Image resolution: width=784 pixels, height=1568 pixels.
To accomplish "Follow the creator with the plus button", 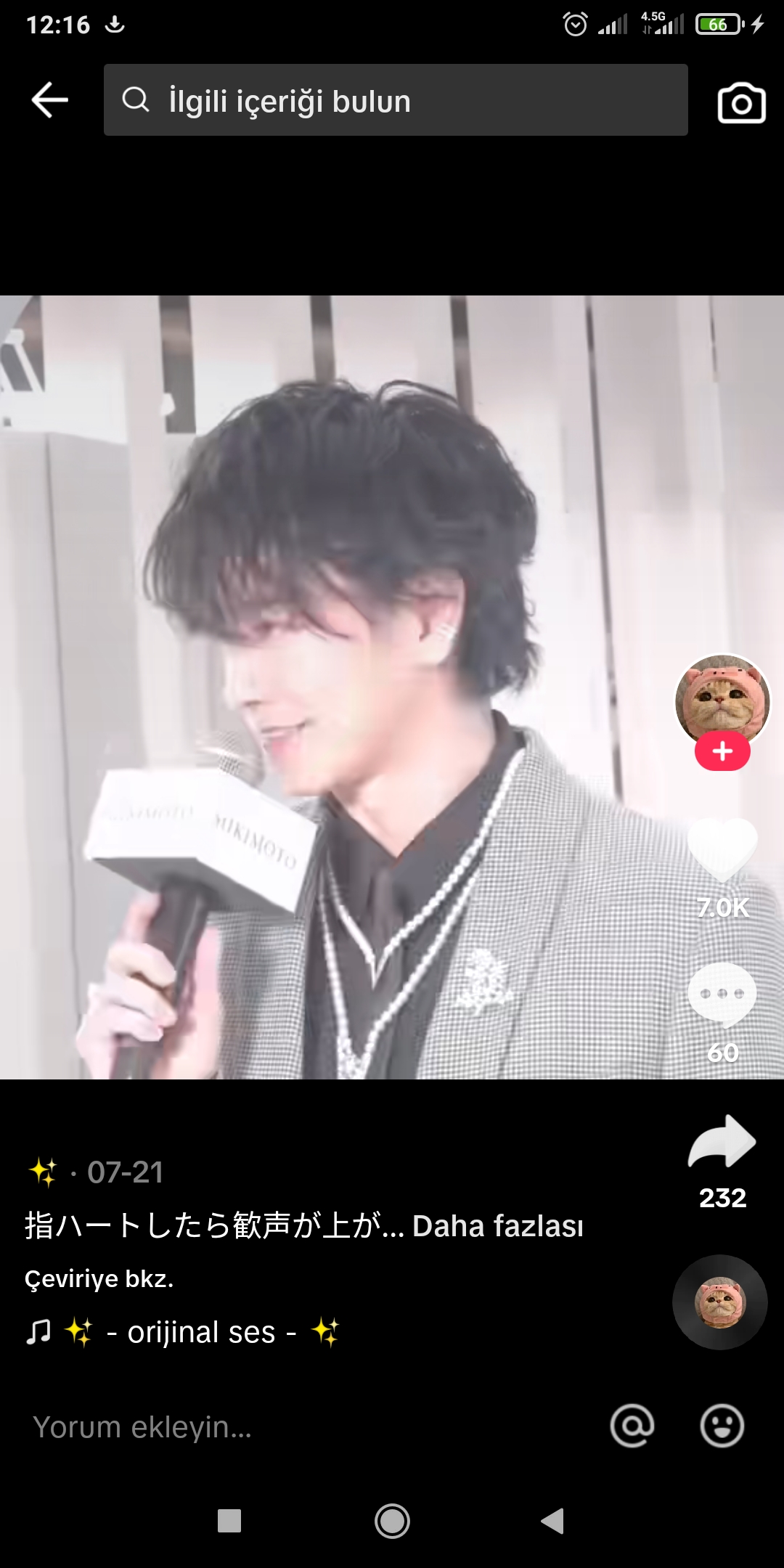I will click(722, 752).
